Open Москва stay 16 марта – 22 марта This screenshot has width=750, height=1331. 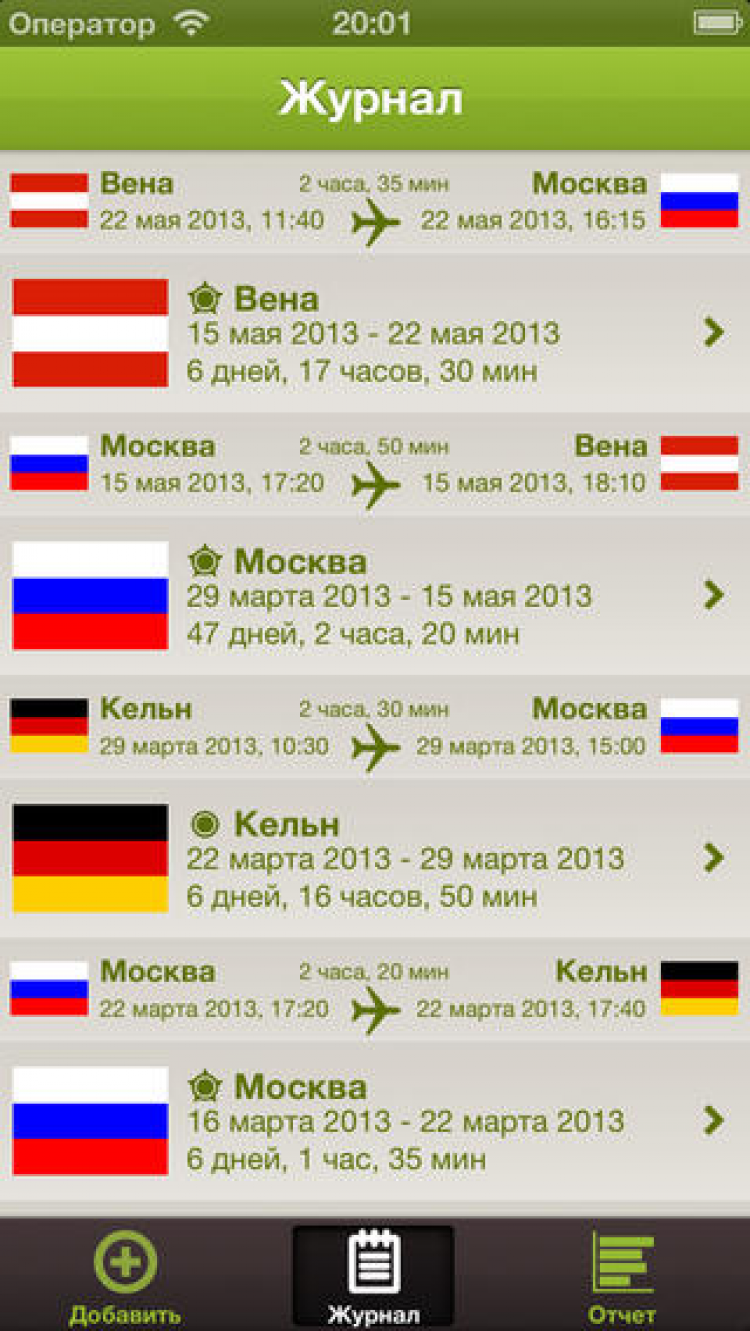375,1121
